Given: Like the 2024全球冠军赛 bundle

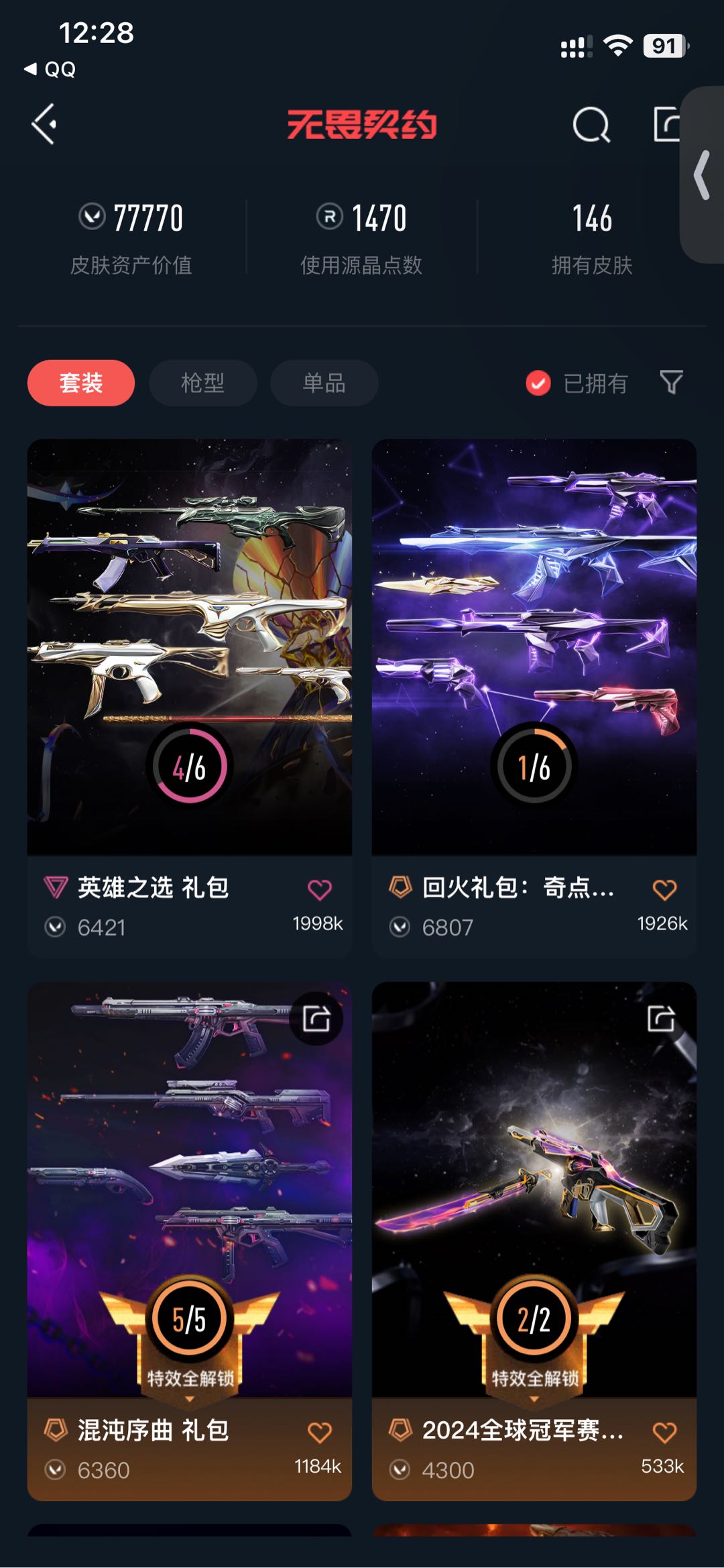Looking at the screenshot, I should [664, 1433].
